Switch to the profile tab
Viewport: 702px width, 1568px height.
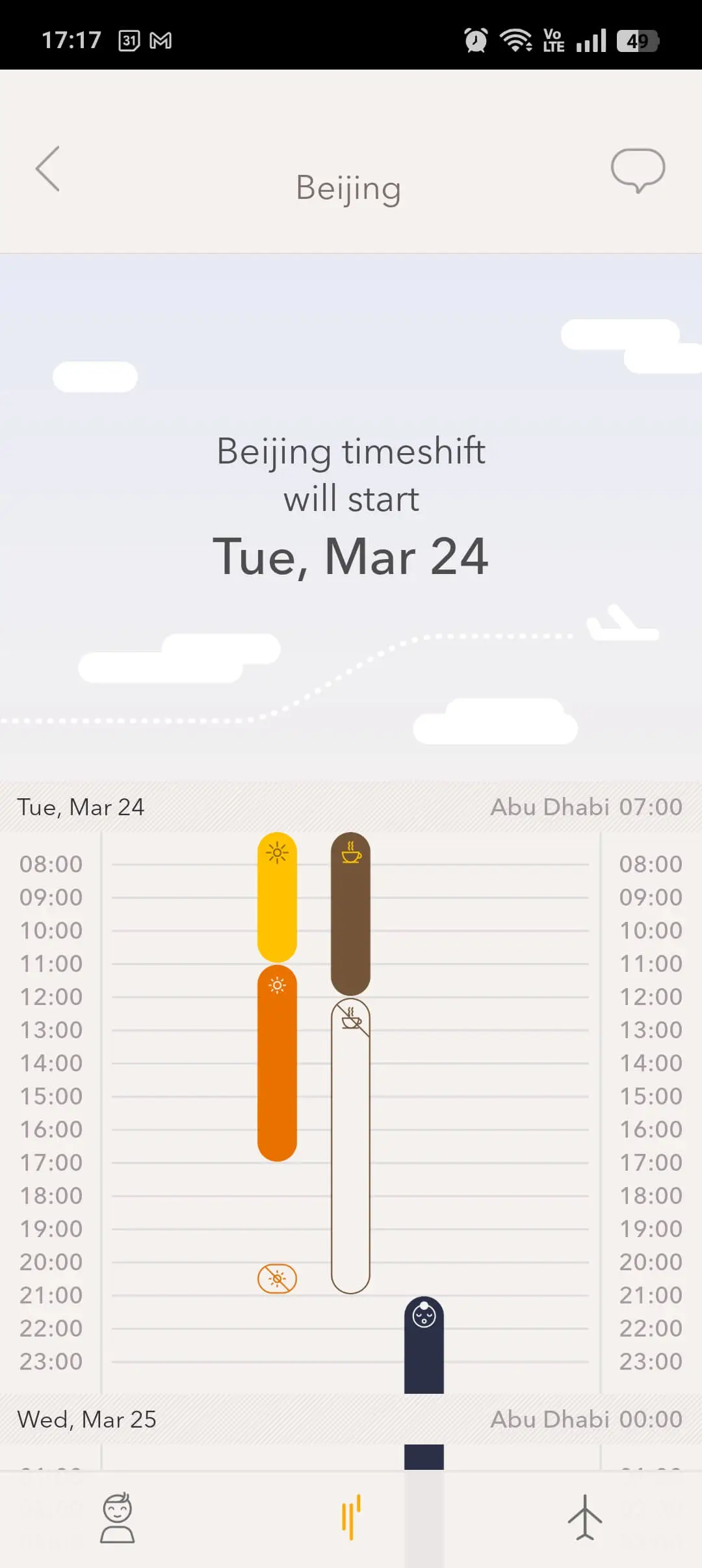click(x=117, y=1519)
